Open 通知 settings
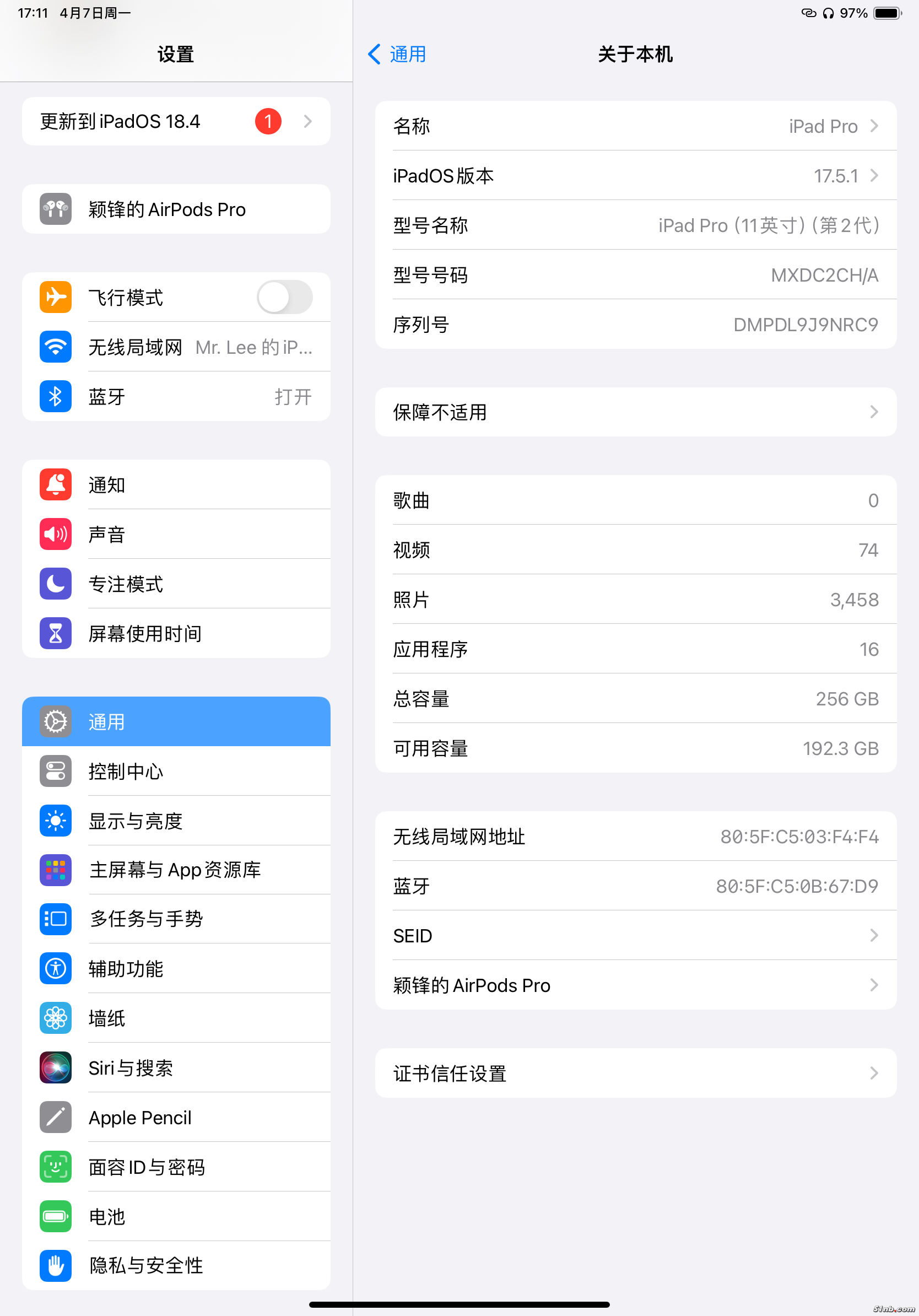Viewport: 919px width, 1316px height. (176, 485)
